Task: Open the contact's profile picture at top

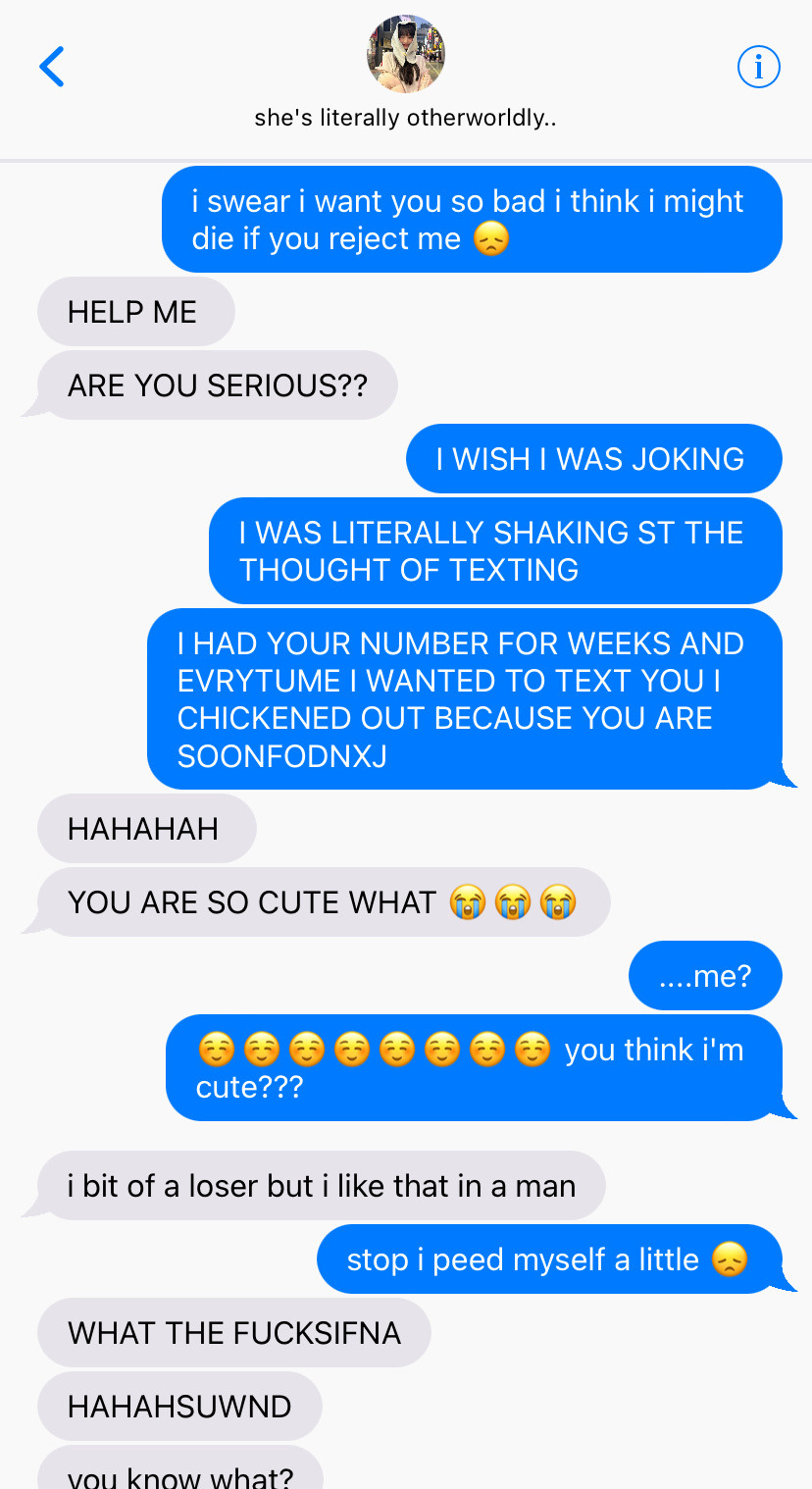Action: point(405,54)
